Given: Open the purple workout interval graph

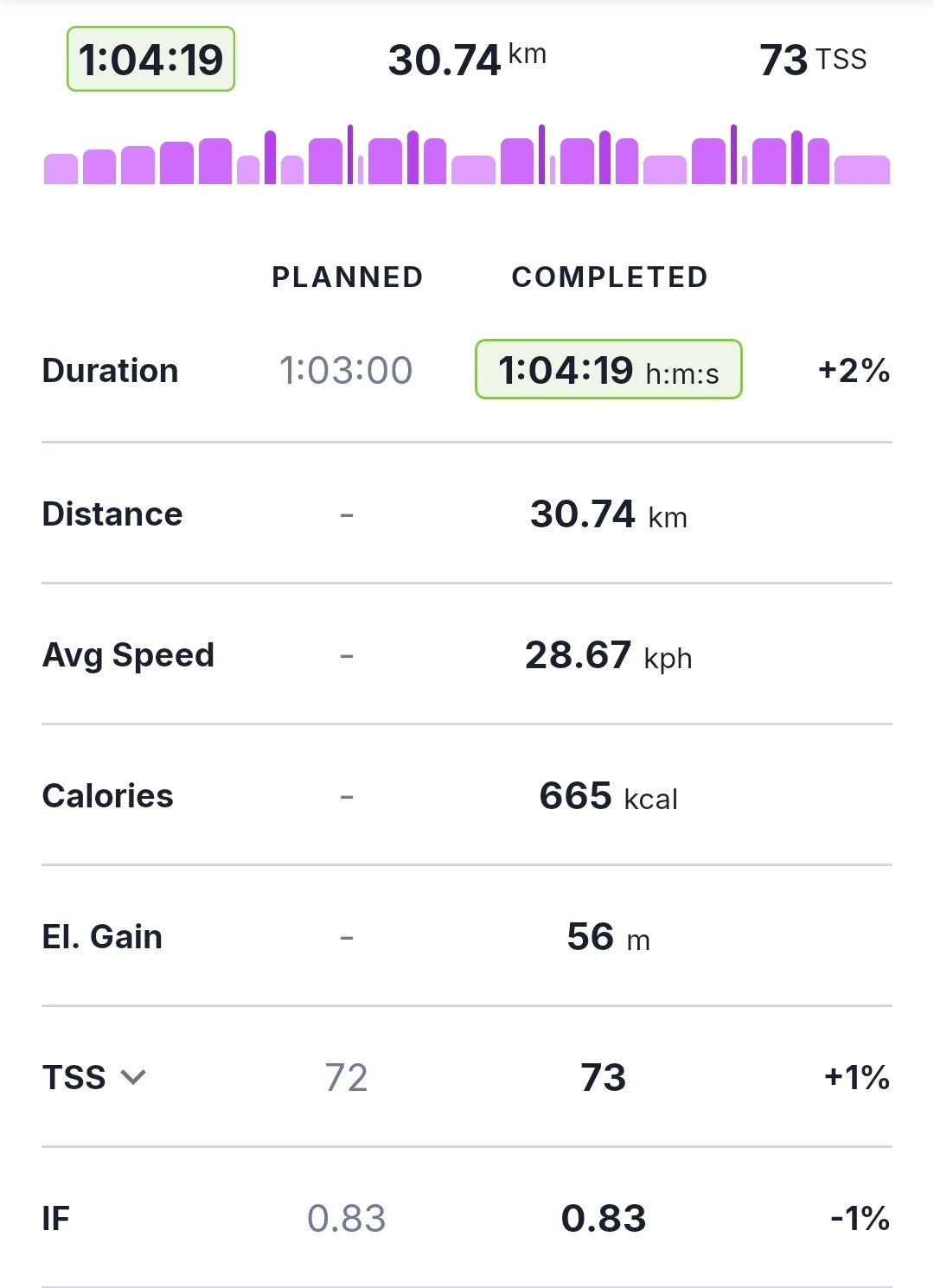Looking at the screenshot, I should pos(467,157).
